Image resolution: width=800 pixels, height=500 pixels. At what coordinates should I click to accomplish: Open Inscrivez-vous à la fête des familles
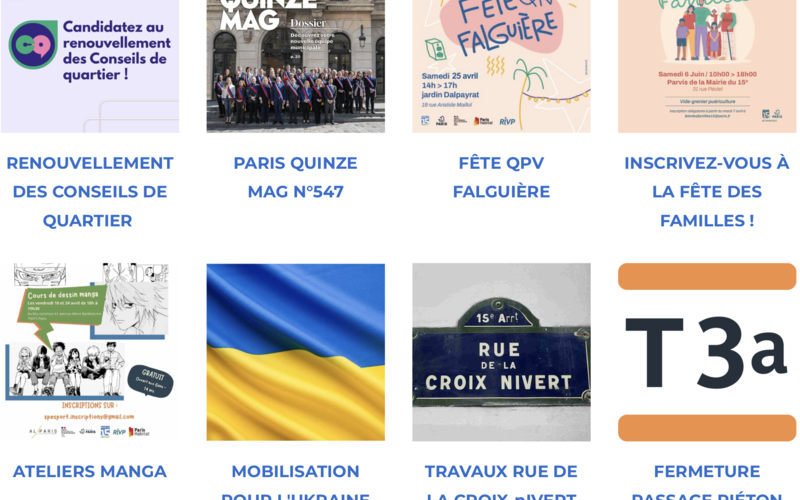coord(706,192)
